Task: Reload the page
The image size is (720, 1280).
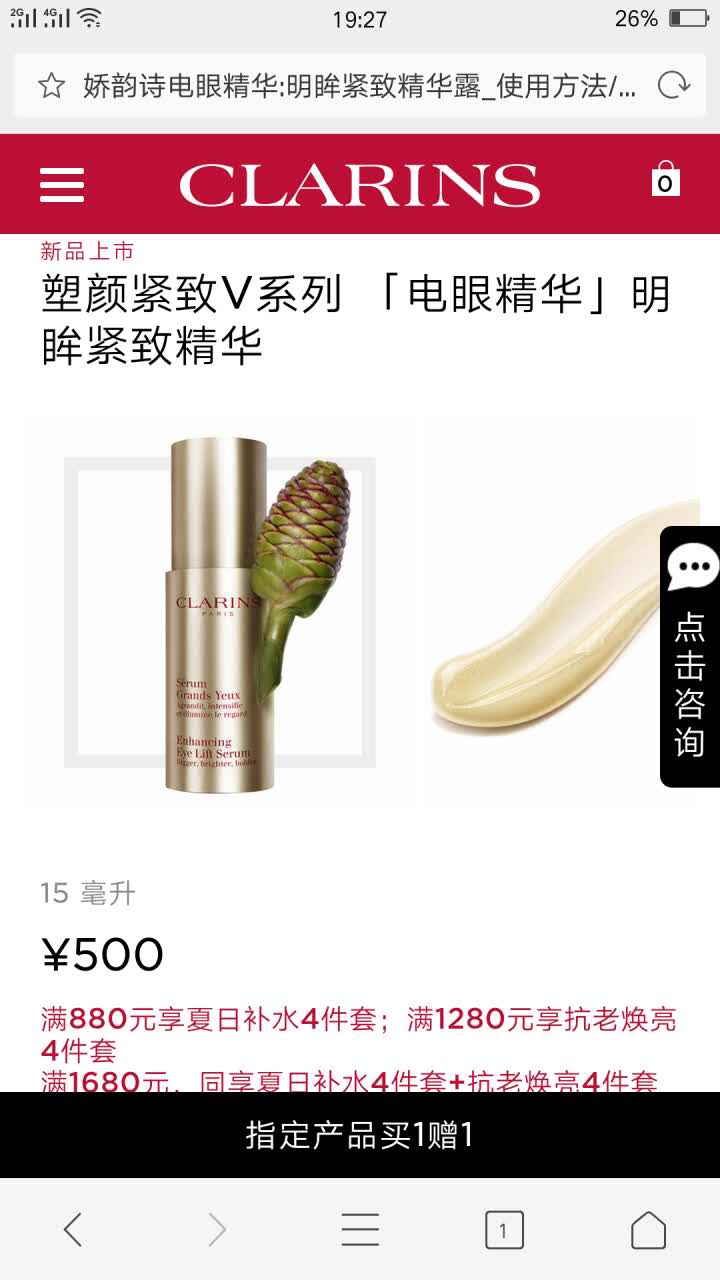Action: click(x=673, y=86)
